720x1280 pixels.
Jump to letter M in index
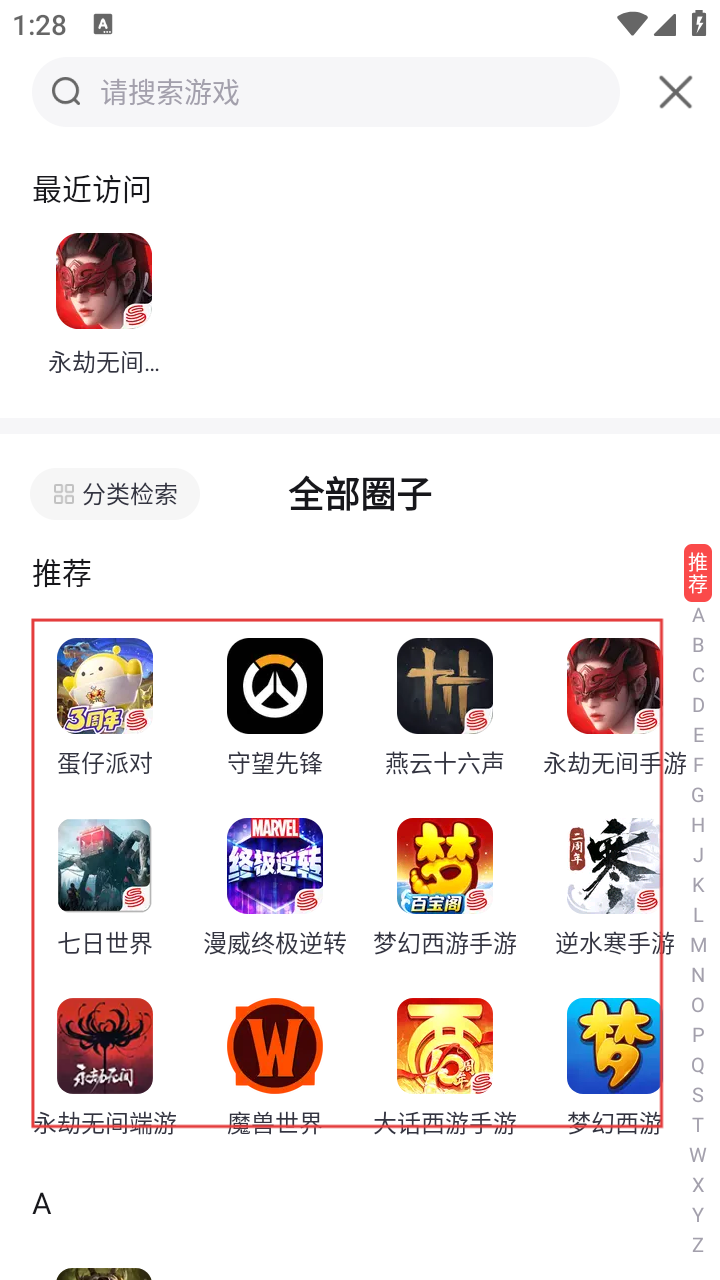pos(698,945)
